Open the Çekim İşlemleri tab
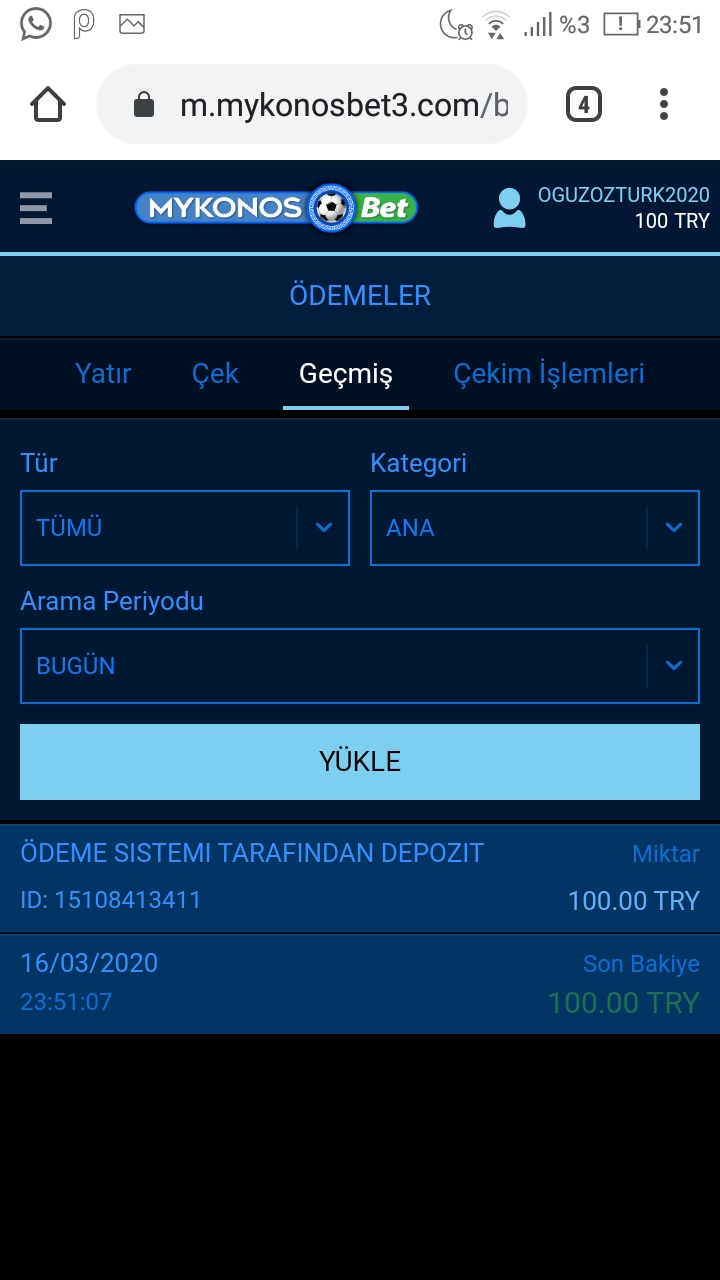The image size is (720, 1280). (x=549, y=374)
